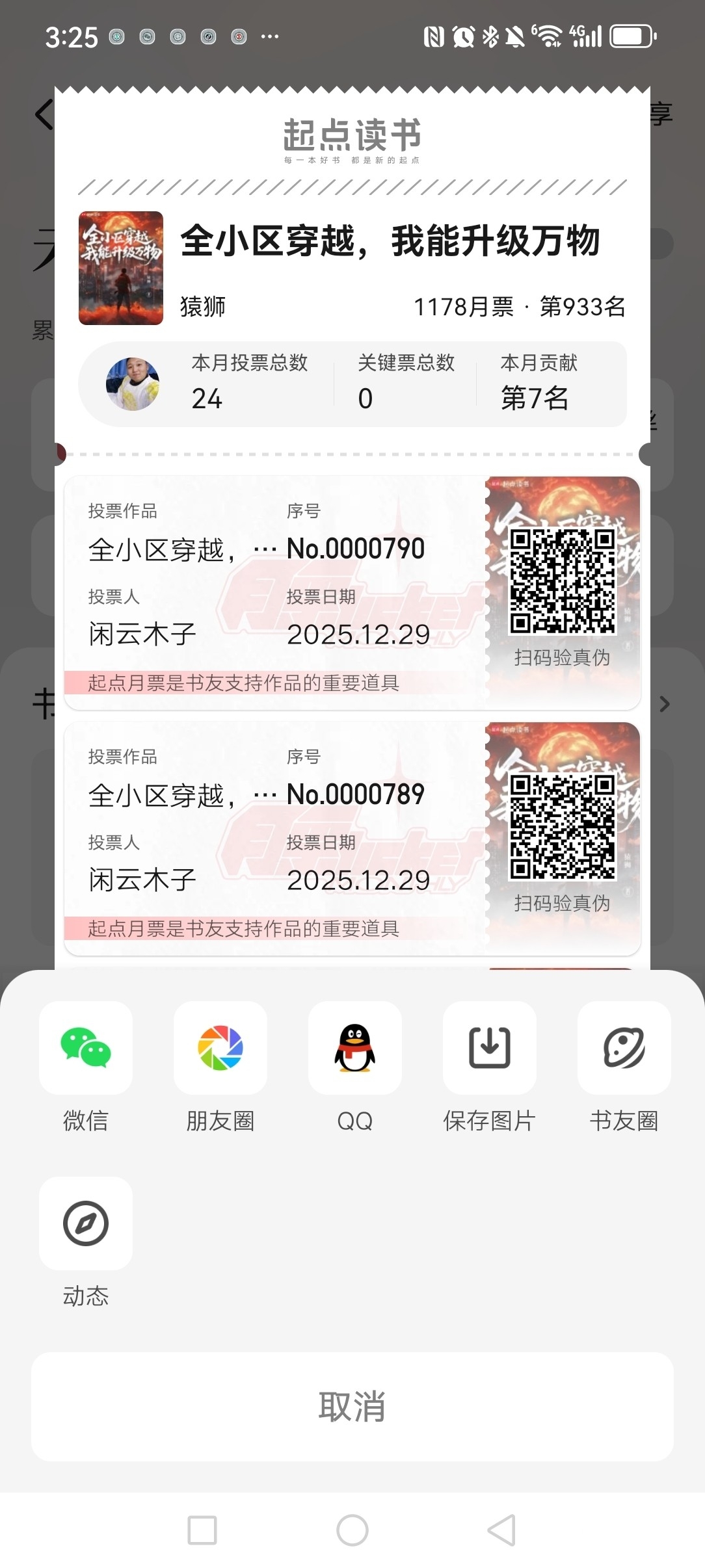Share the ticket via QQ
The height and width of the screenshot is (1568, 705).
(355, 1048)
